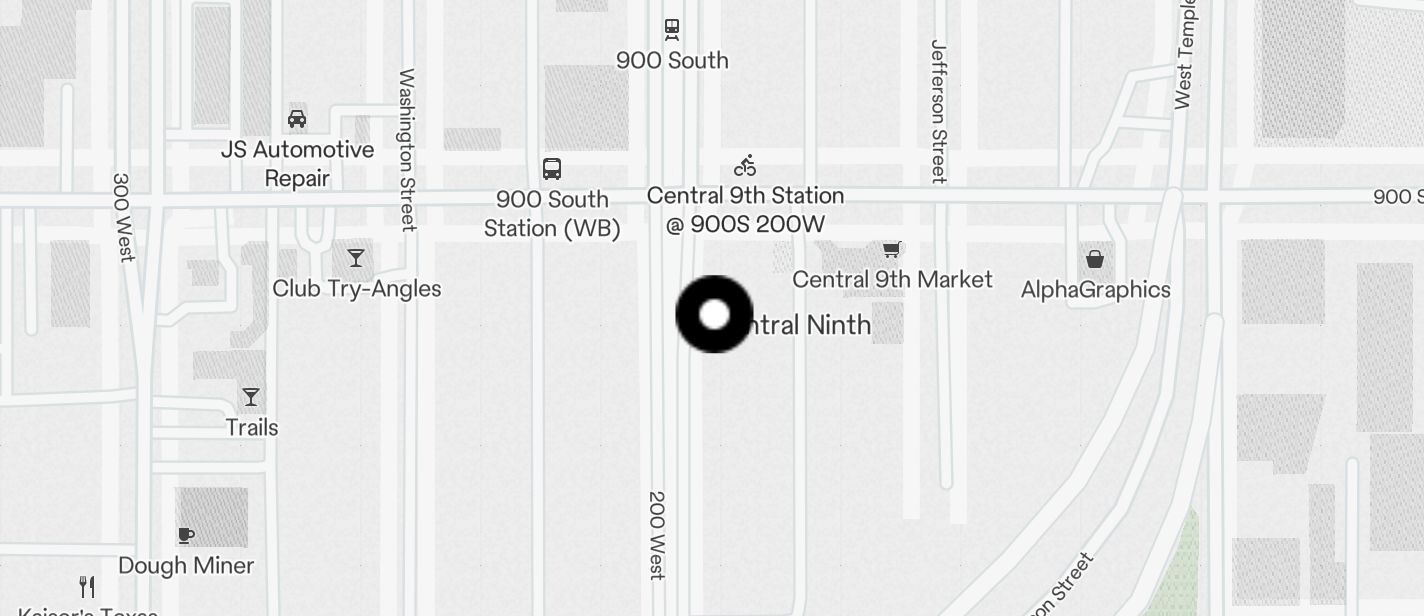Screen dimensions: 1424x616
Task: Select Dough Miner cafe marker
Action: 186,535
